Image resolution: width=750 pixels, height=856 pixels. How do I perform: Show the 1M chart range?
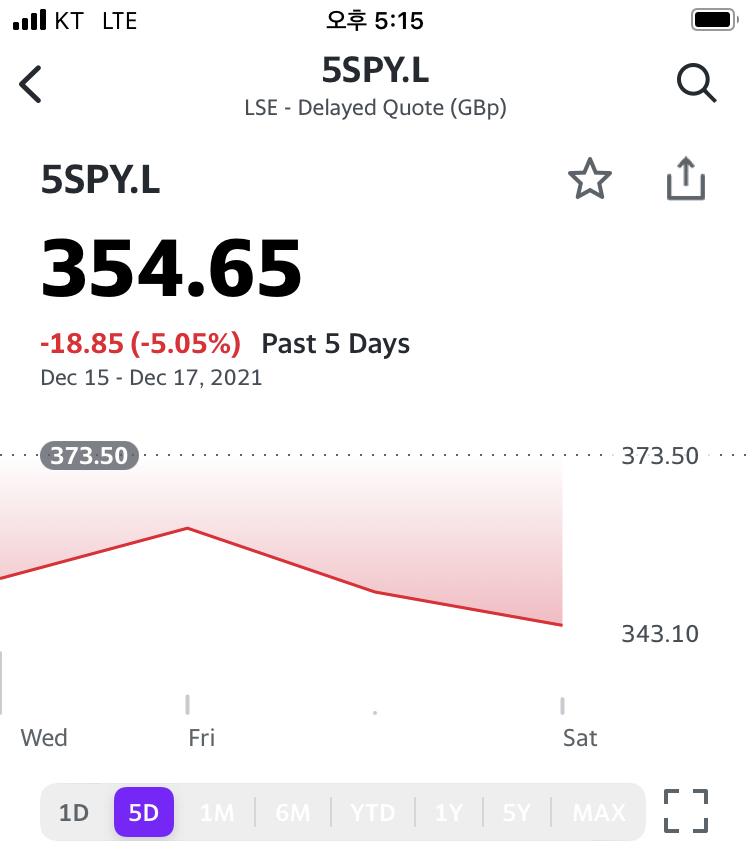(x=217, y=812)
